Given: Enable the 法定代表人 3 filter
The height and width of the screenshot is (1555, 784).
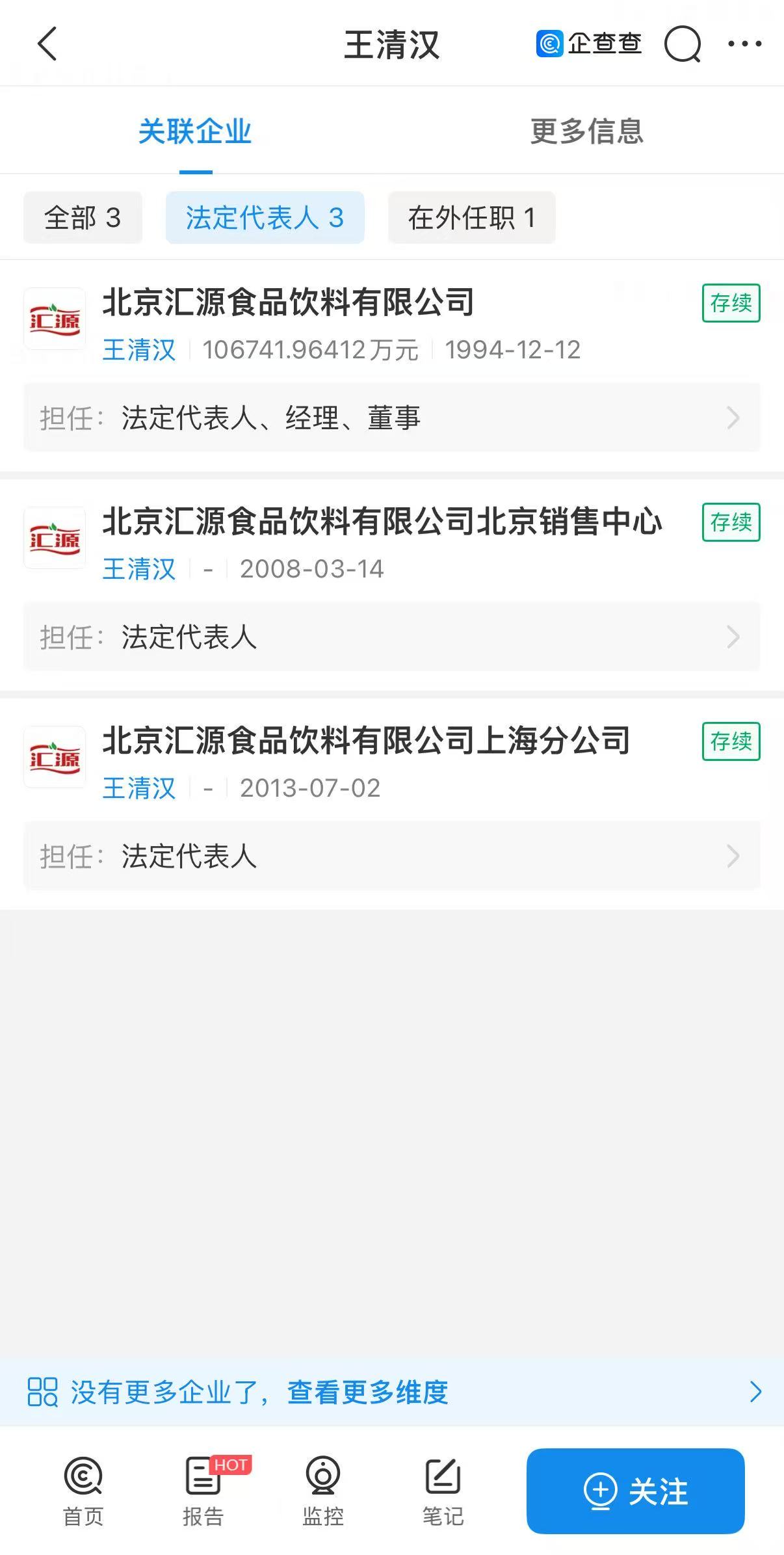Looking at the screenshot, I should (x=265, y=218).
